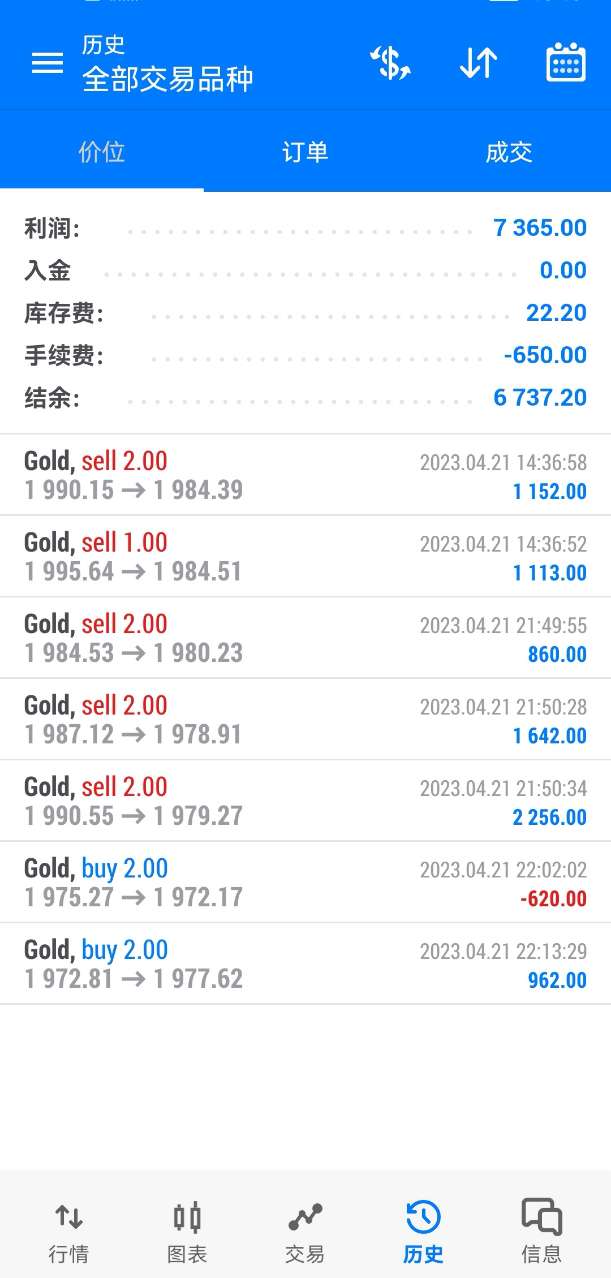Image resolution: width=611 pixels, height=1278 pixels.
Task: Open the Gold sell 1.00 trade row
Action: 305,557
